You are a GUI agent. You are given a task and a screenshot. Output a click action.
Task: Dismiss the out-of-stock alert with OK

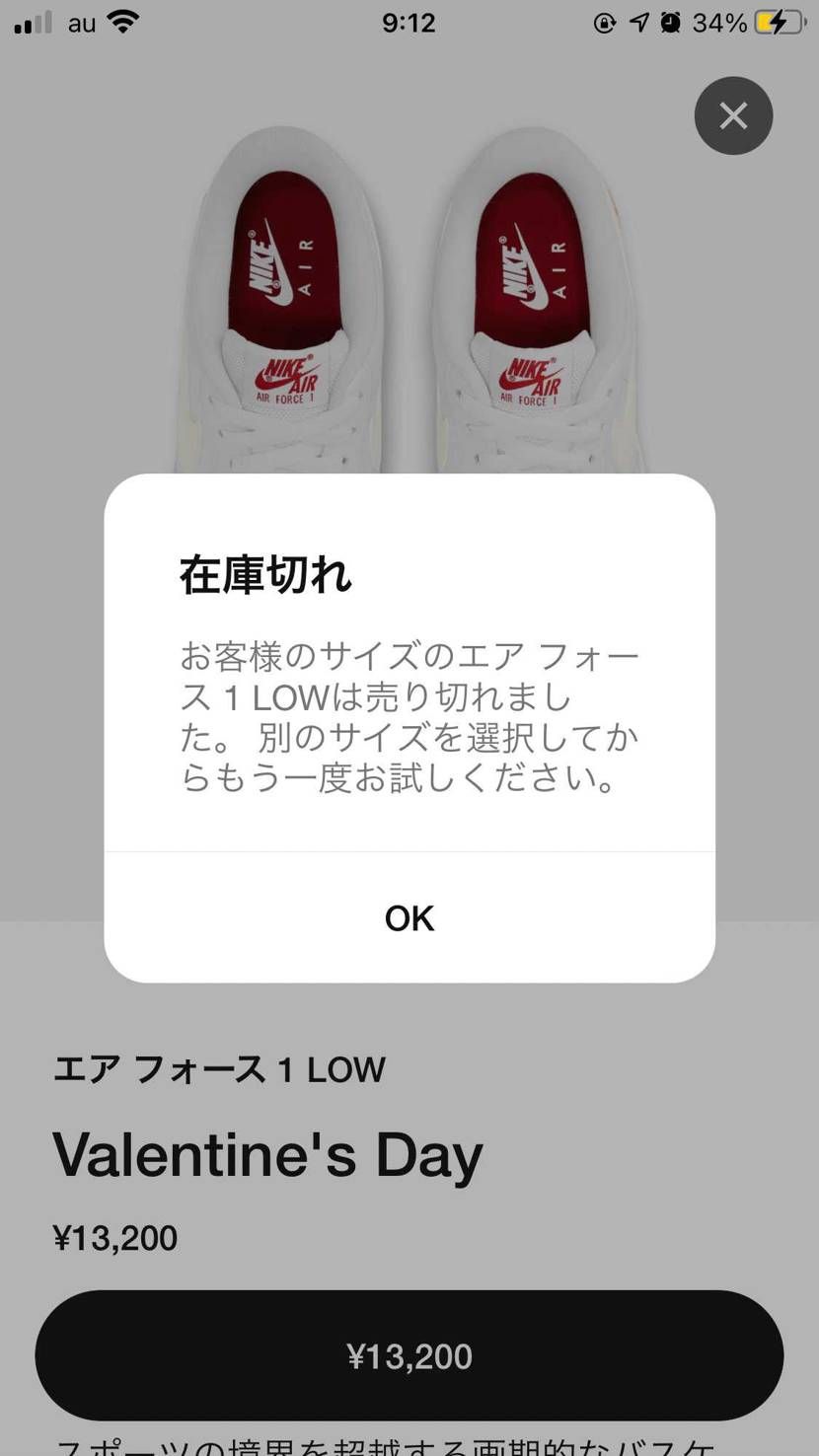tap(409, 917)
